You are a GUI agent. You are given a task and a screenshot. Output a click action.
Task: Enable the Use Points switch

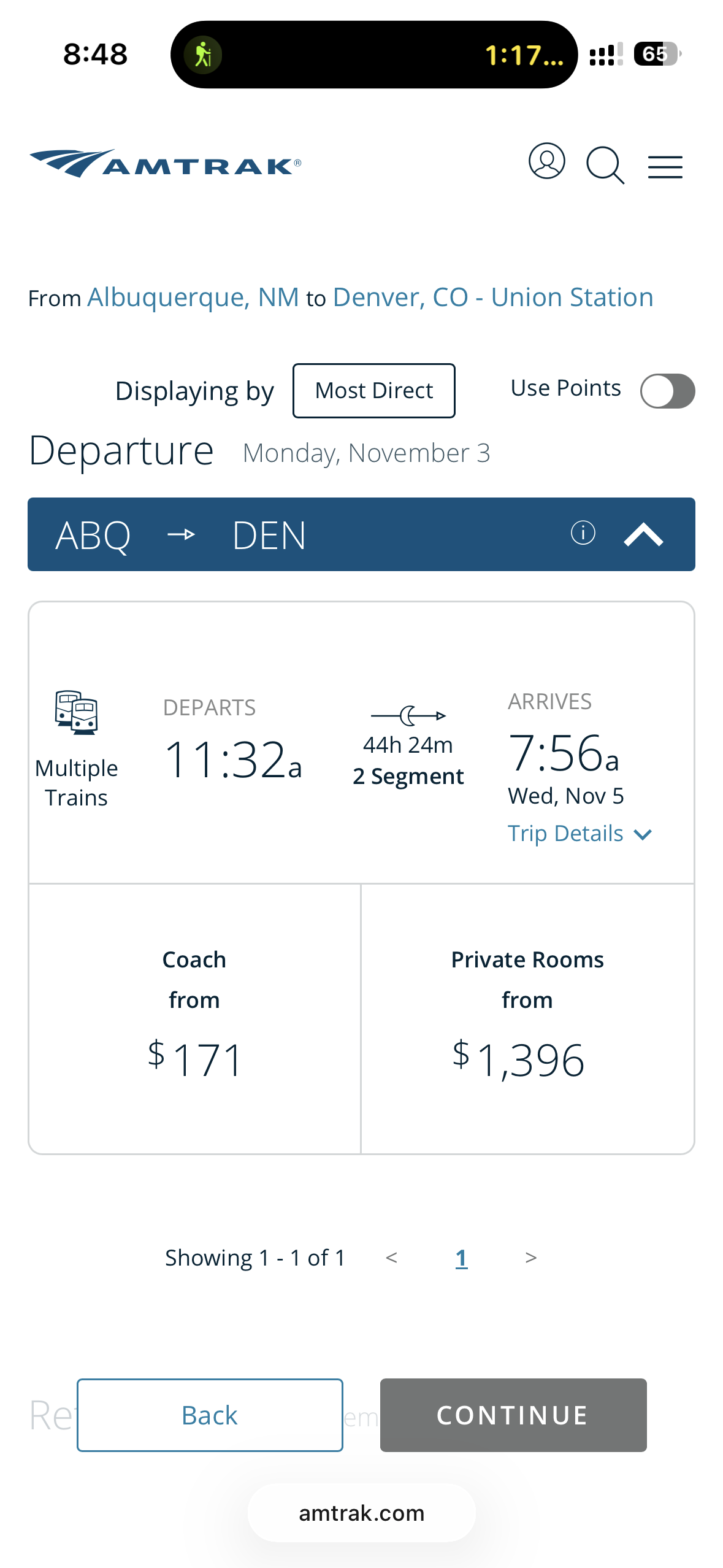tap(667, 391)
